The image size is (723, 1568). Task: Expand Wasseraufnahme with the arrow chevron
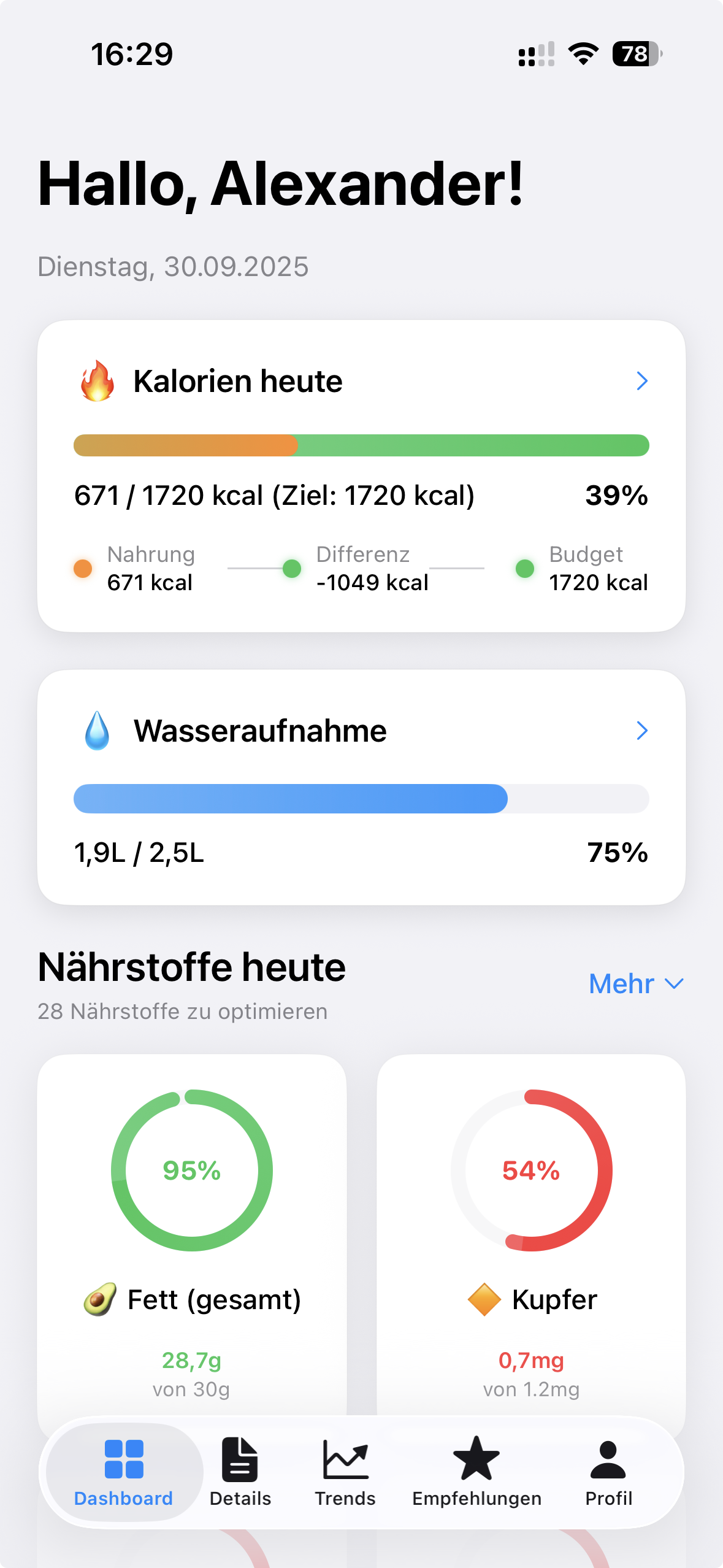[641, 731]
